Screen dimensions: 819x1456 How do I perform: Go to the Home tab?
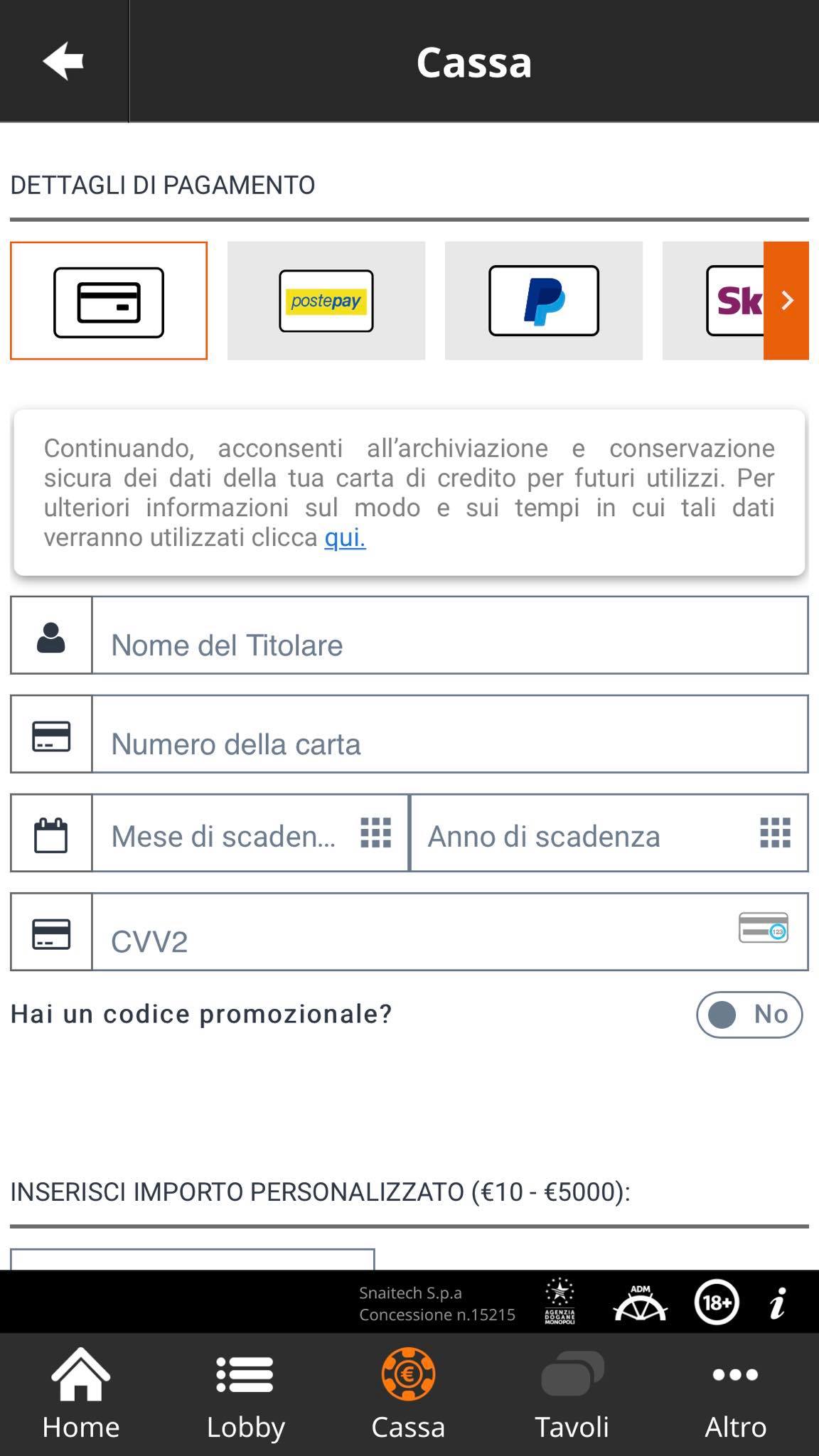[x=81, y=1394]
